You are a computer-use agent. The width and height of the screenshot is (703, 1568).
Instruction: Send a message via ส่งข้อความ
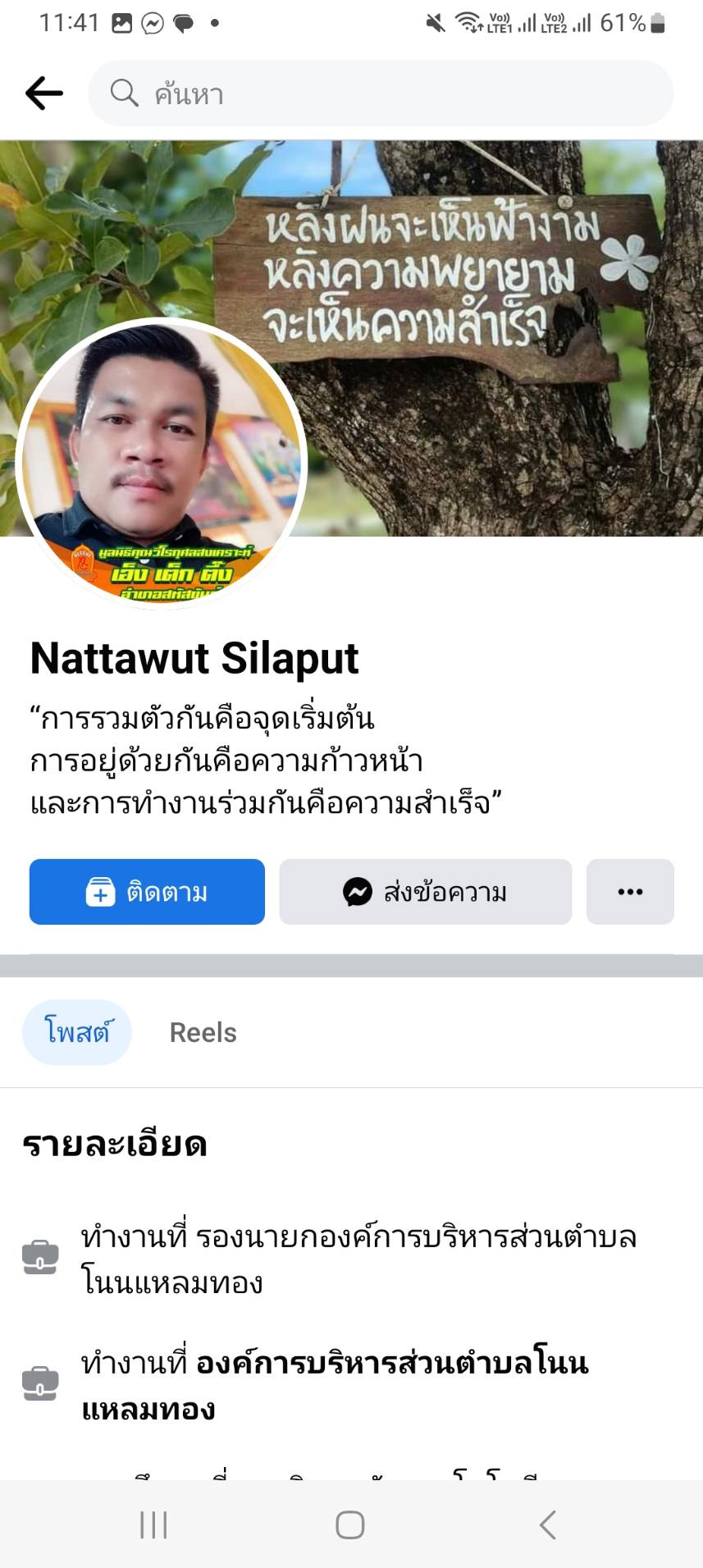[425, 892]
